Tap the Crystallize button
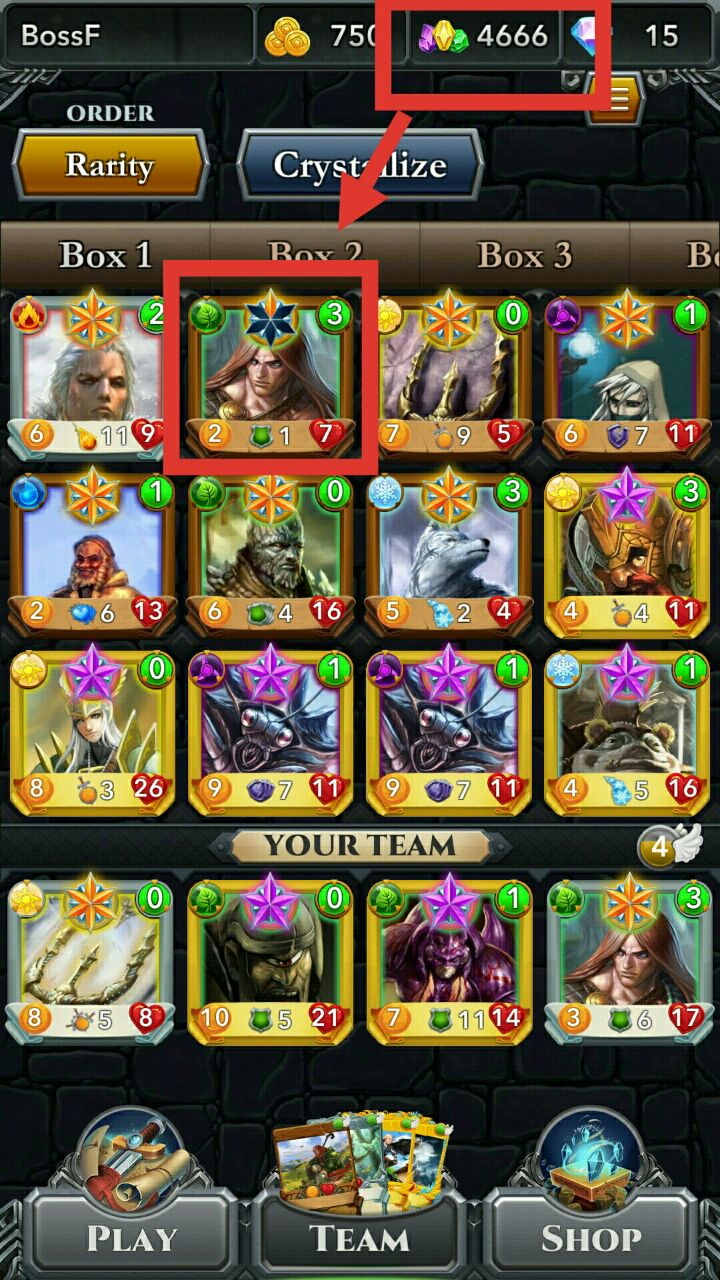The height and width of the screenshot is (1280, 720). (360, 165)
